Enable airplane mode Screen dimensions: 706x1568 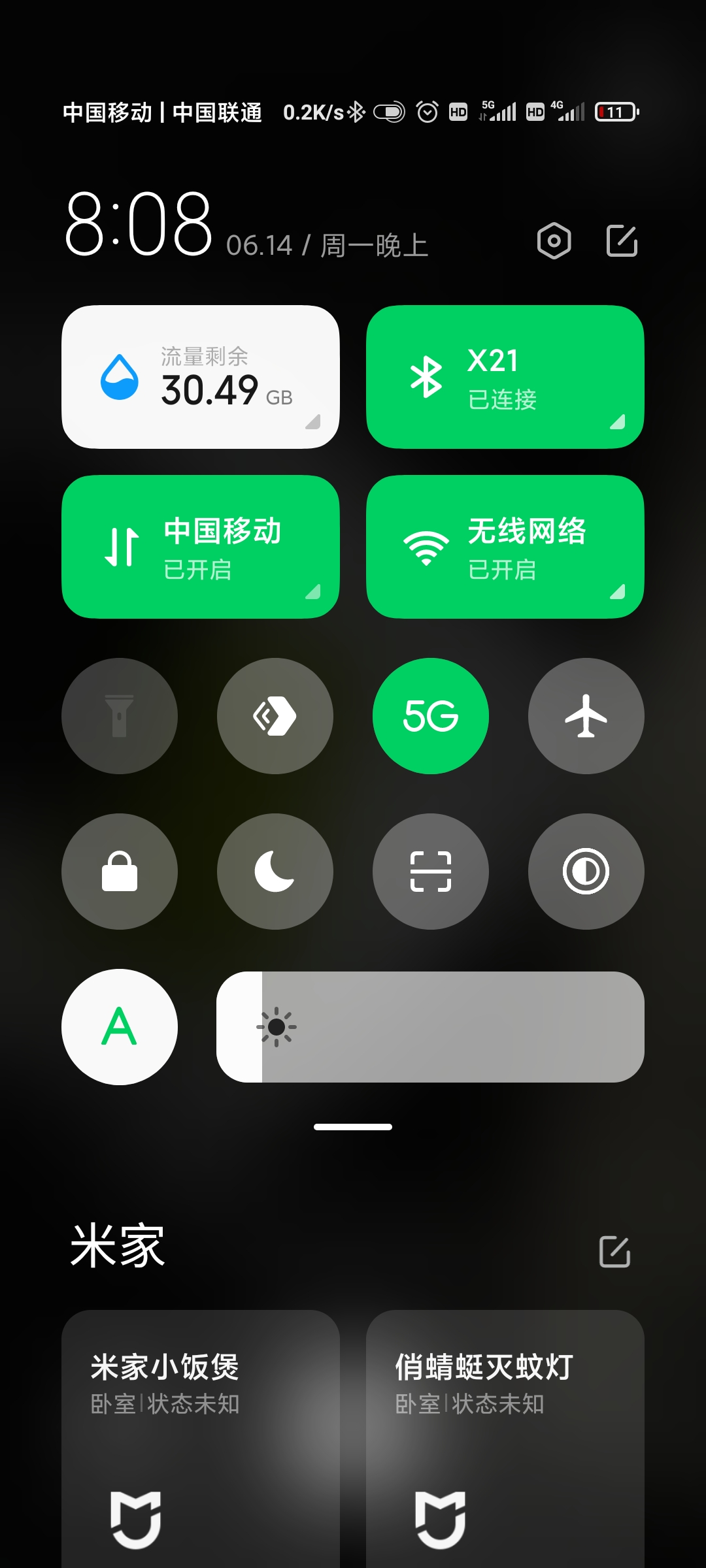coord(586,716)
